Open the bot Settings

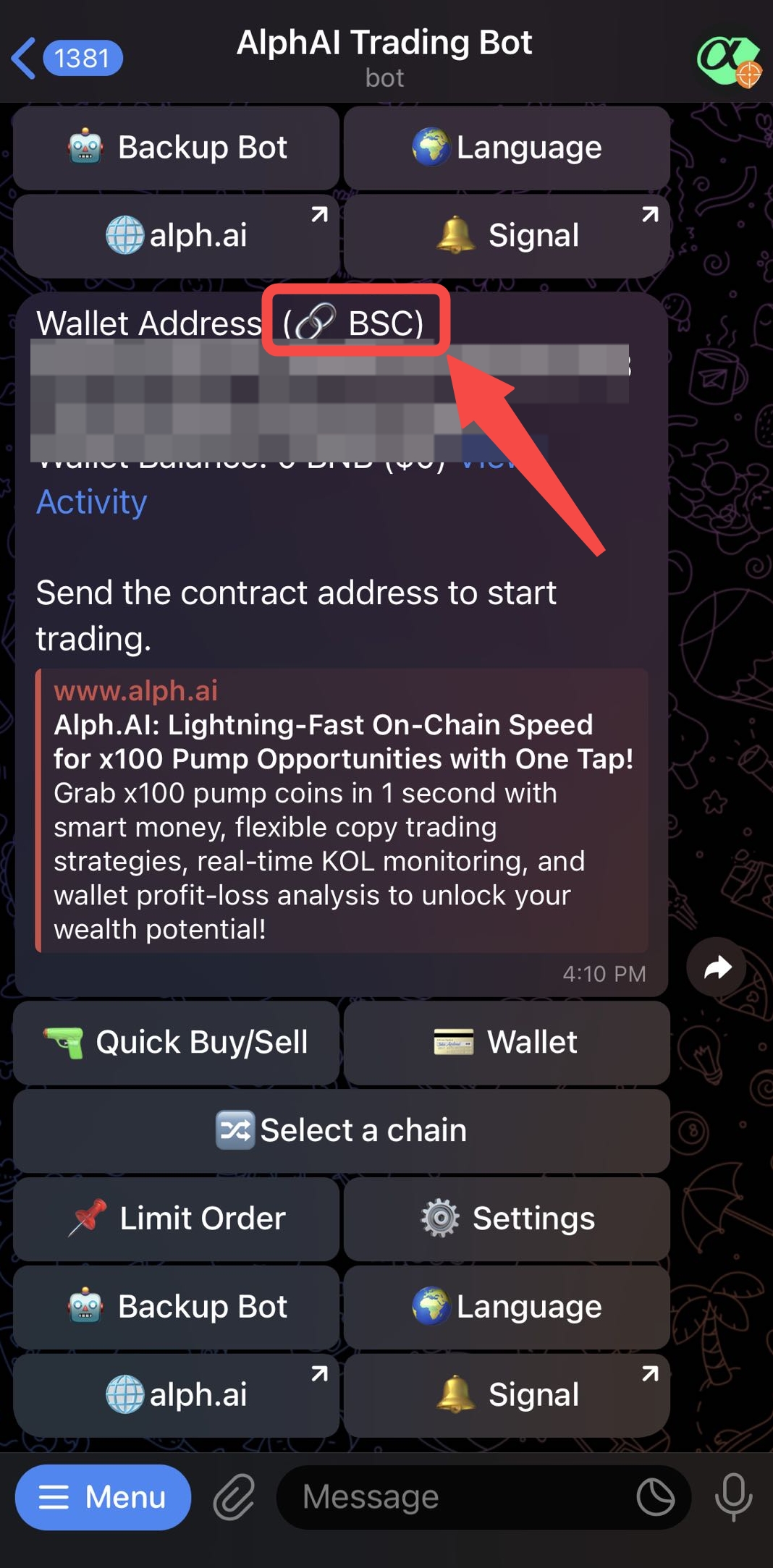coord(507,1219)
